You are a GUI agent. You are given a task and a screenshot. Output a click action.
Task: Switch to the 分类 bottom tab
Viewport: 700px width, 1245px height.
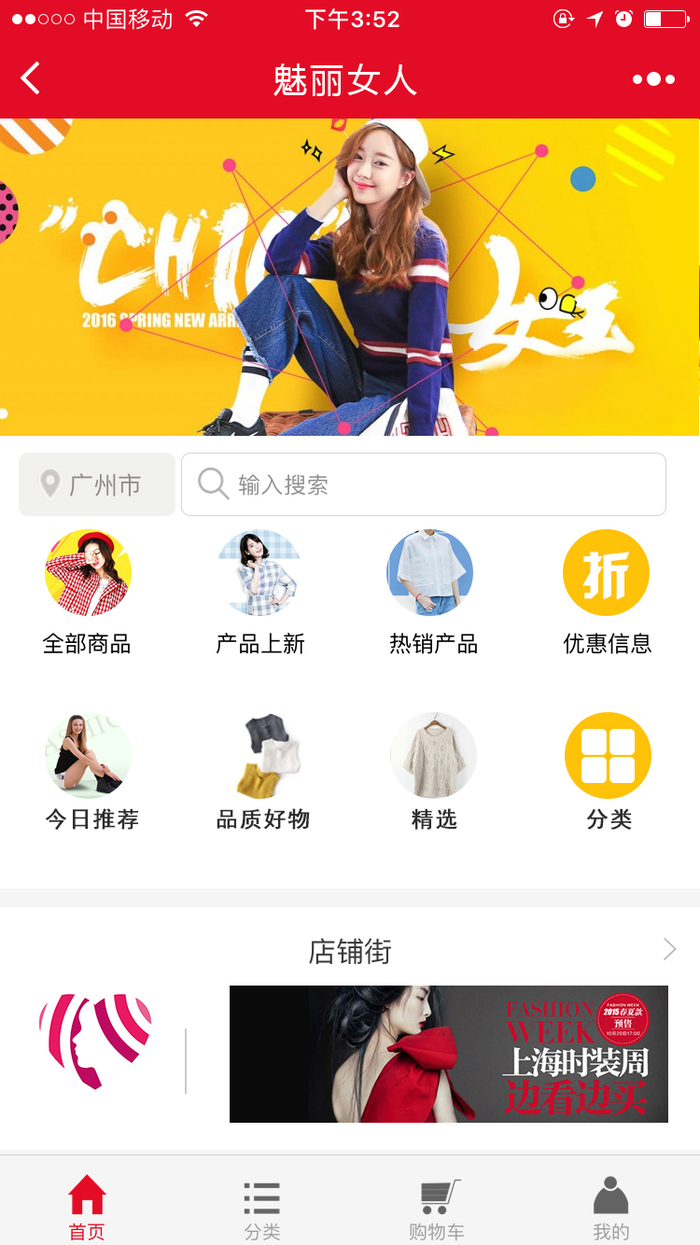(x=262, y=1208)
